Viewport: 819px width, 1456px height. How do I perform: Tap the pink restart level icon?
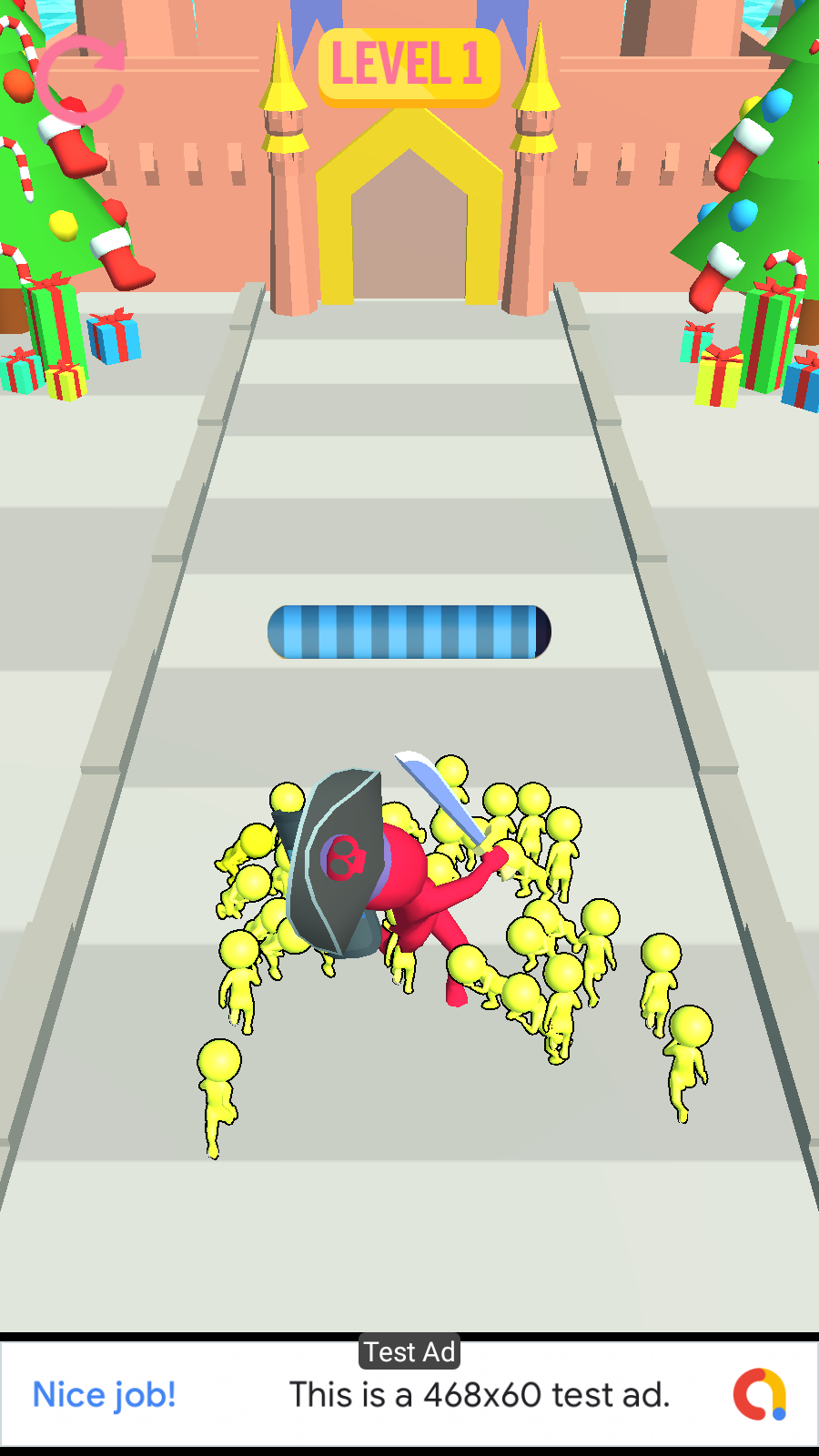79,80
